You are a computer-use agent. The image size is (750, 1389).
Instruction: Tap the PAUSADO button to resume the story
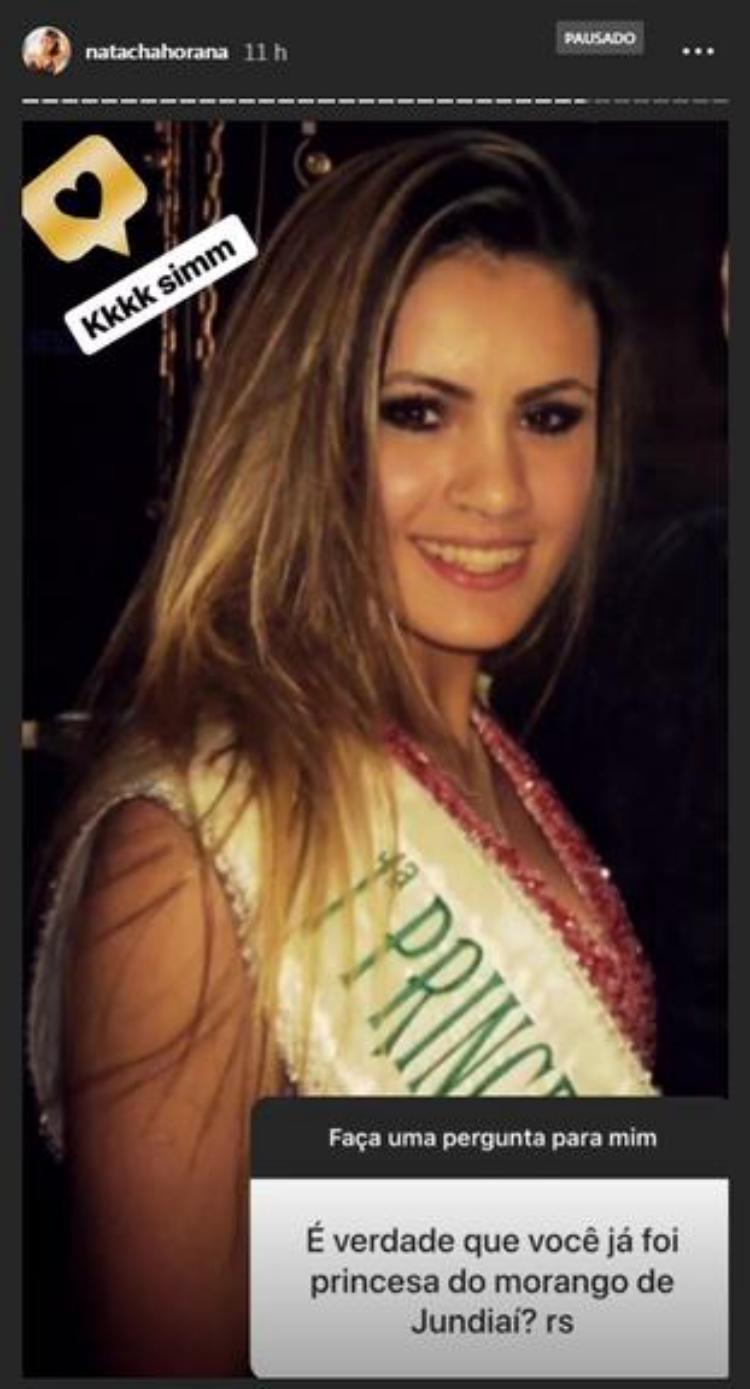pos(600,39)
